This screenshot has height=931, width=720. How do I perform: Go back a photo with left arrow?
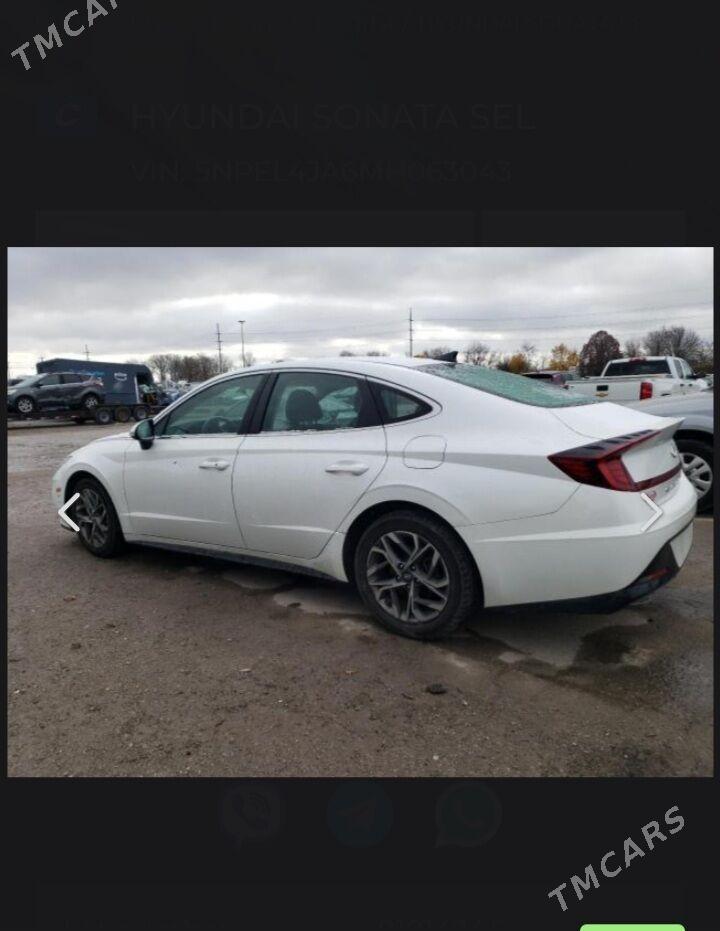pos(70,513)
